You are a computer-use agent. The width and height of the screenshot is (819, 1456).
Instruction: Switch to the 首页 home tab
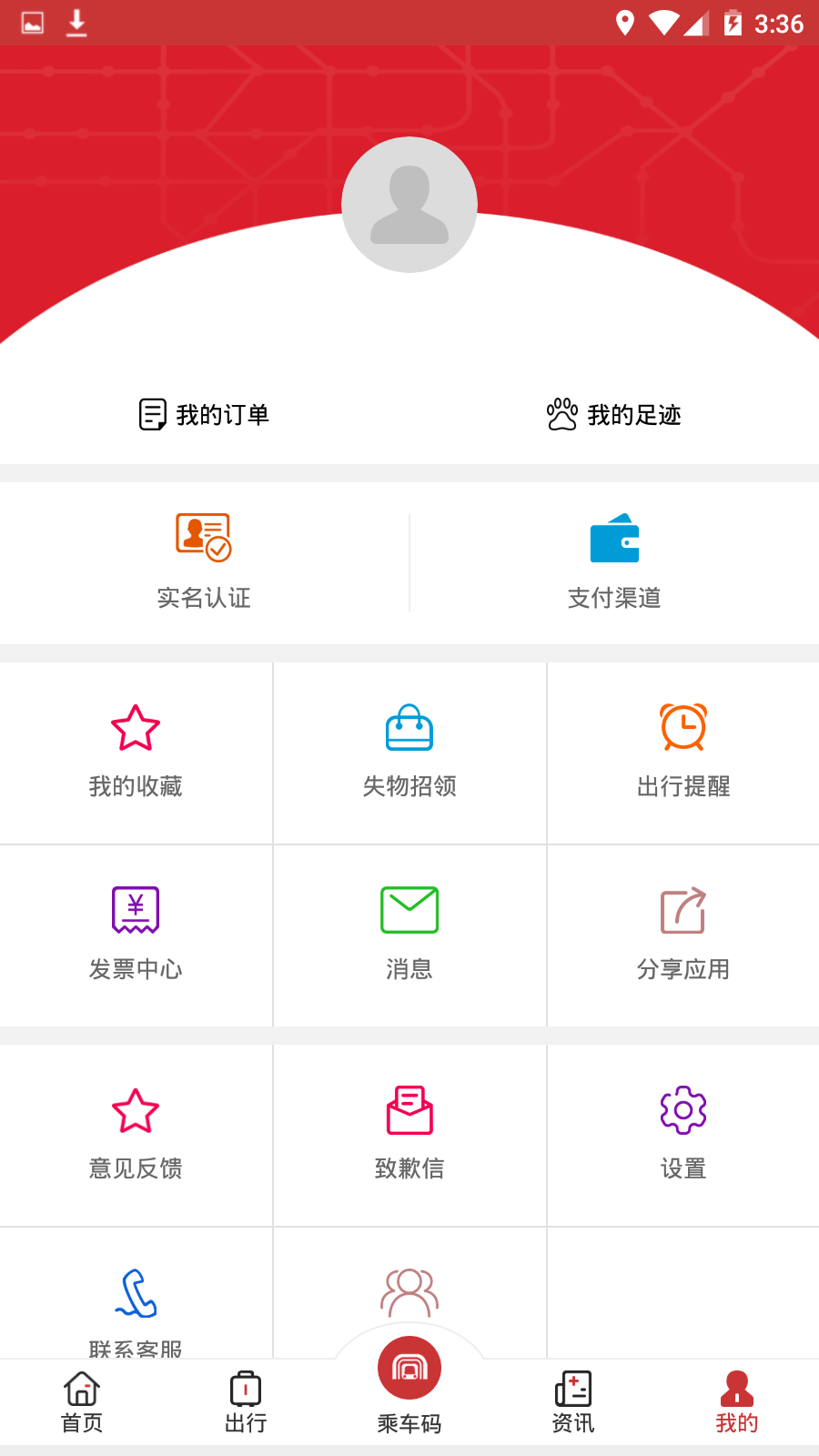[x=81, y=1401]
